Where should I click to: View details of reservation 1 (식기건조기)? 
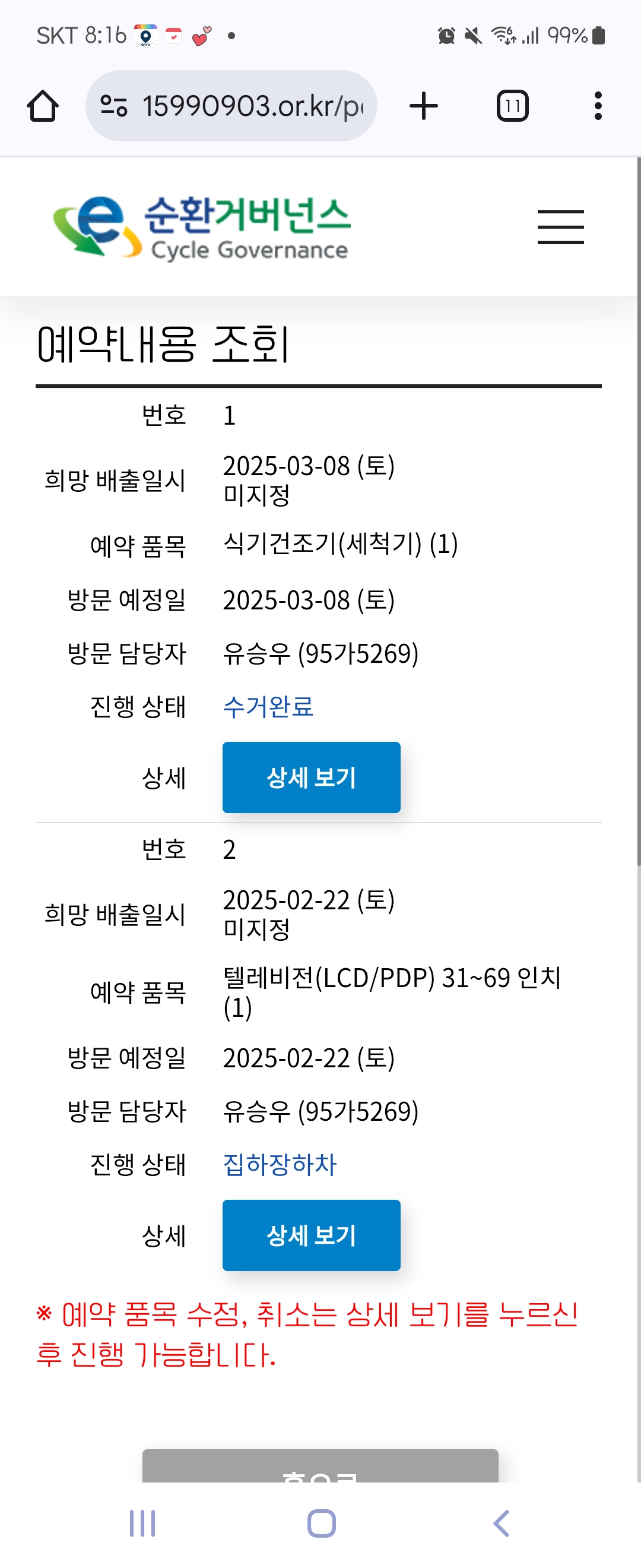click(311, 777)
